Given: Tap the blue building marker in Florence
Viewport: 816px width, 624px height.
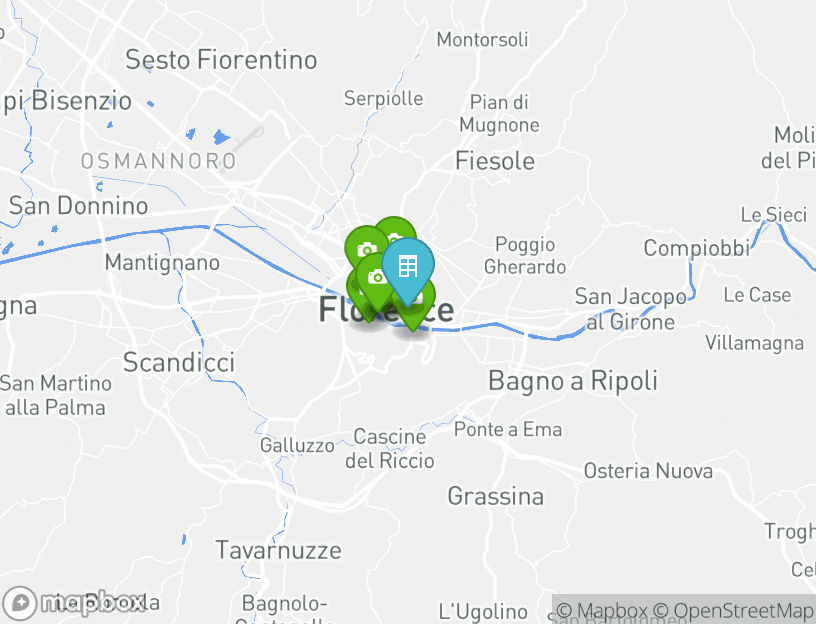Looking at the screenshot, I should click(x=408, y=267).
